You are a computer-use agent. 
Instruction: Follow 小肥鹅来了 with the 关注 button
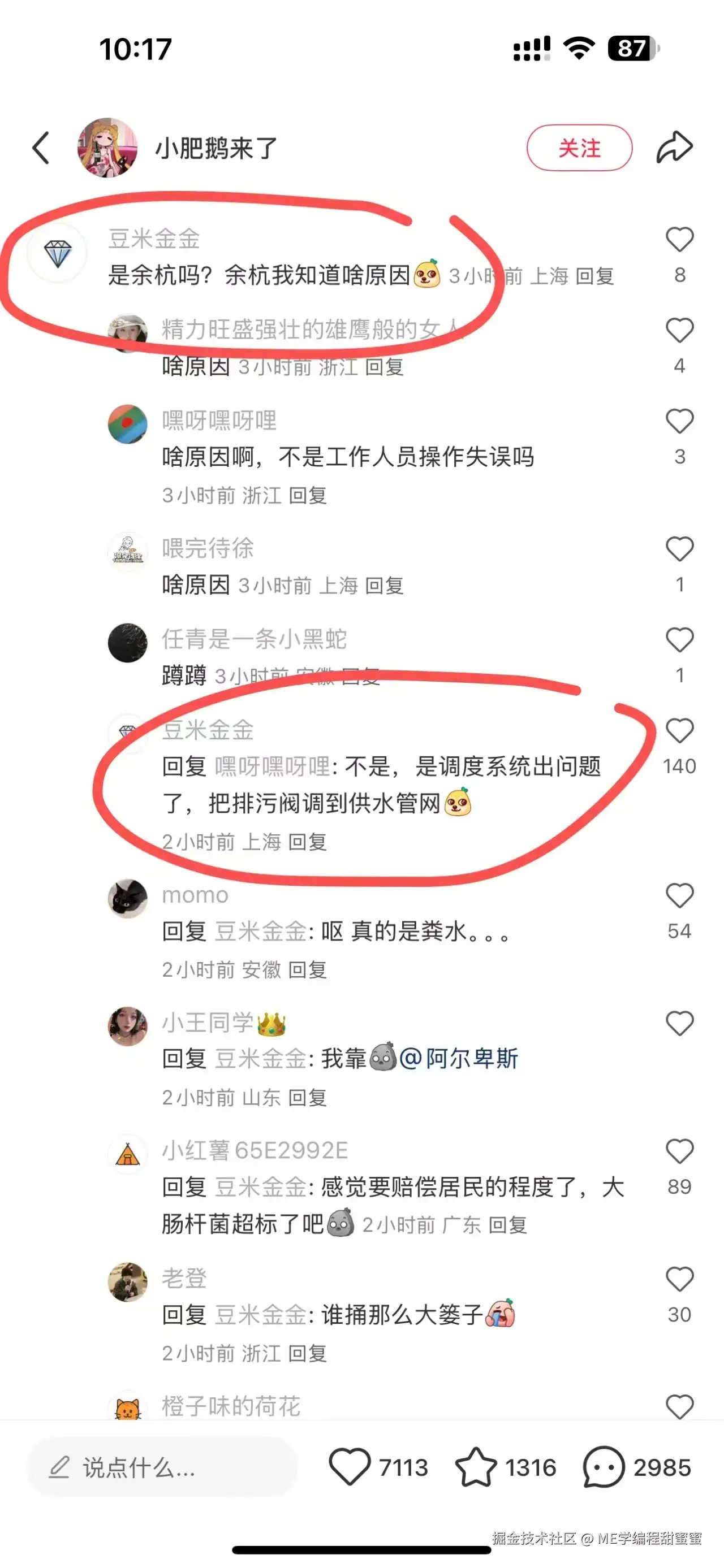[579, 148]
